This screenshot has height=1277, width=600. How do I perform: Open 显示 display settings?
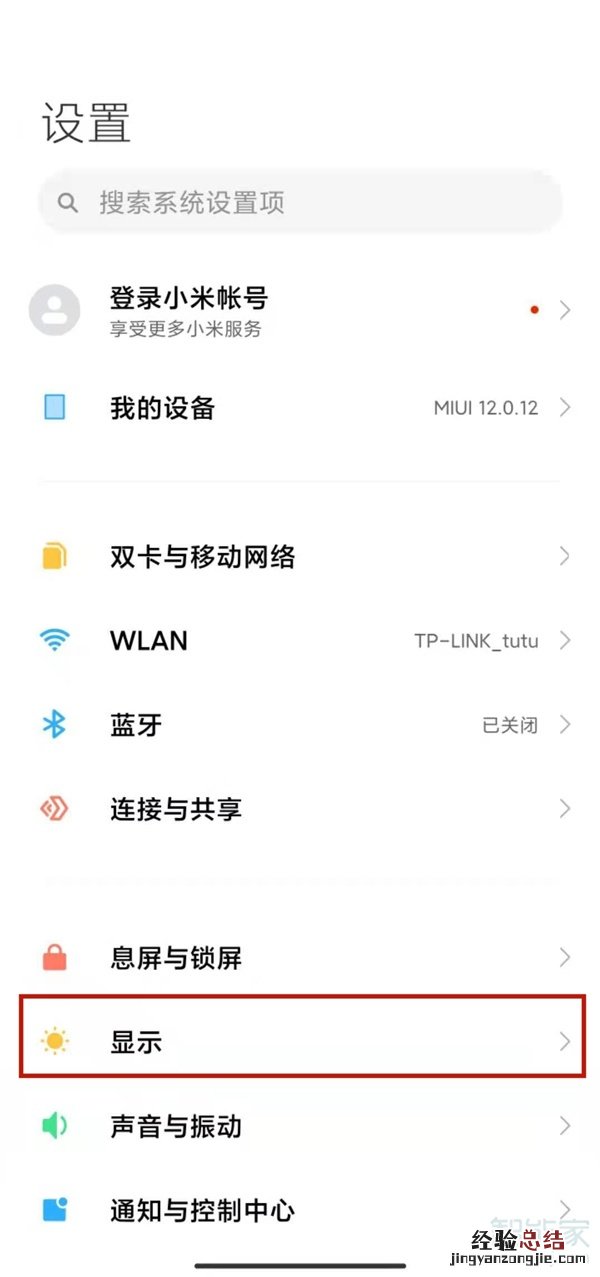pyautogui.click(x=300, y=1042)
